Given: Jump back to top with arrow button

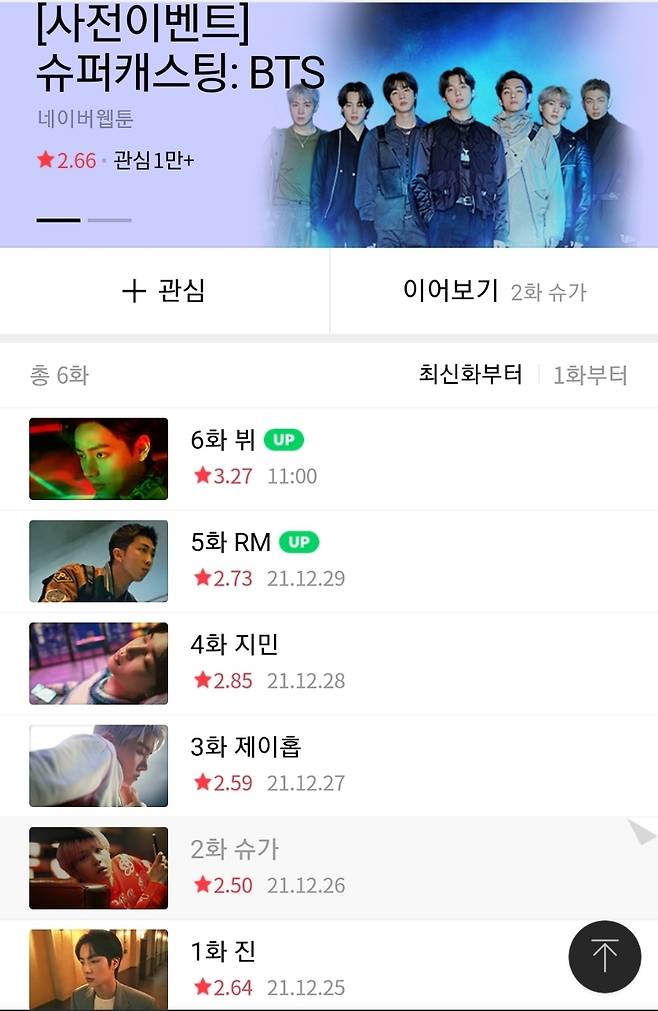Looking at the screenshot, I should (604, 956).
